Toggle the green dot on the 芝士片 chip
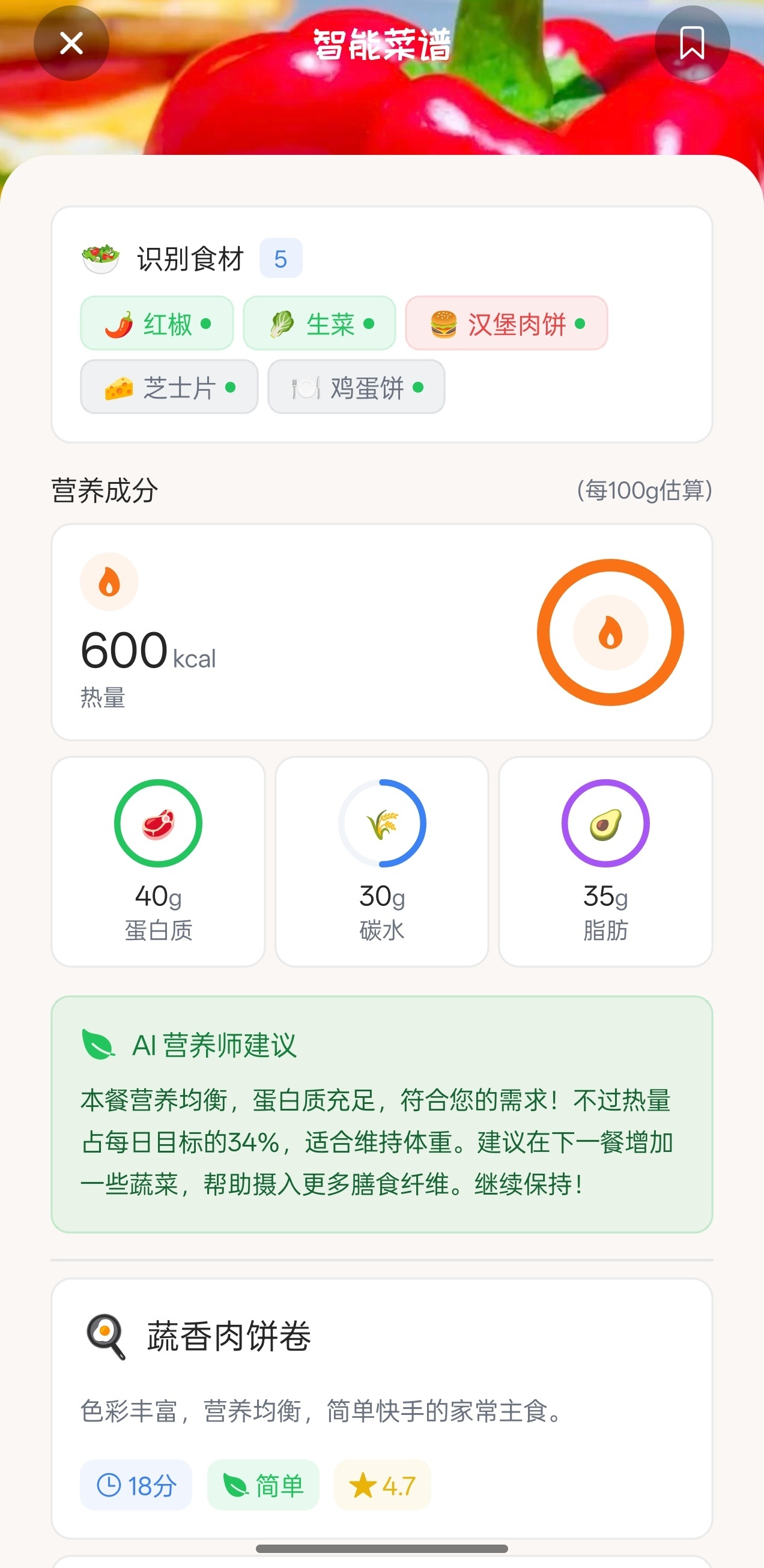This screenshot has width=764, height=1568. 230,387
